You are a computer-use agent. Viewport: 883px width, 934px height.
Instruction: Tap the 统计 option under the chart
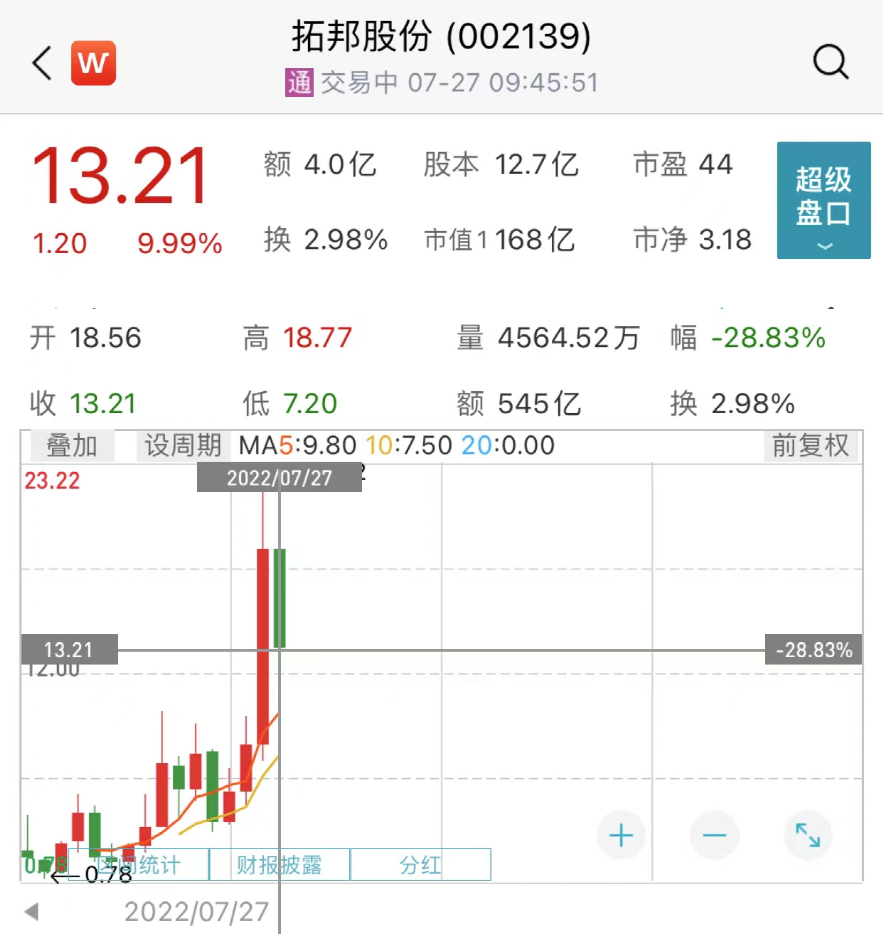(x=150, y=865)
